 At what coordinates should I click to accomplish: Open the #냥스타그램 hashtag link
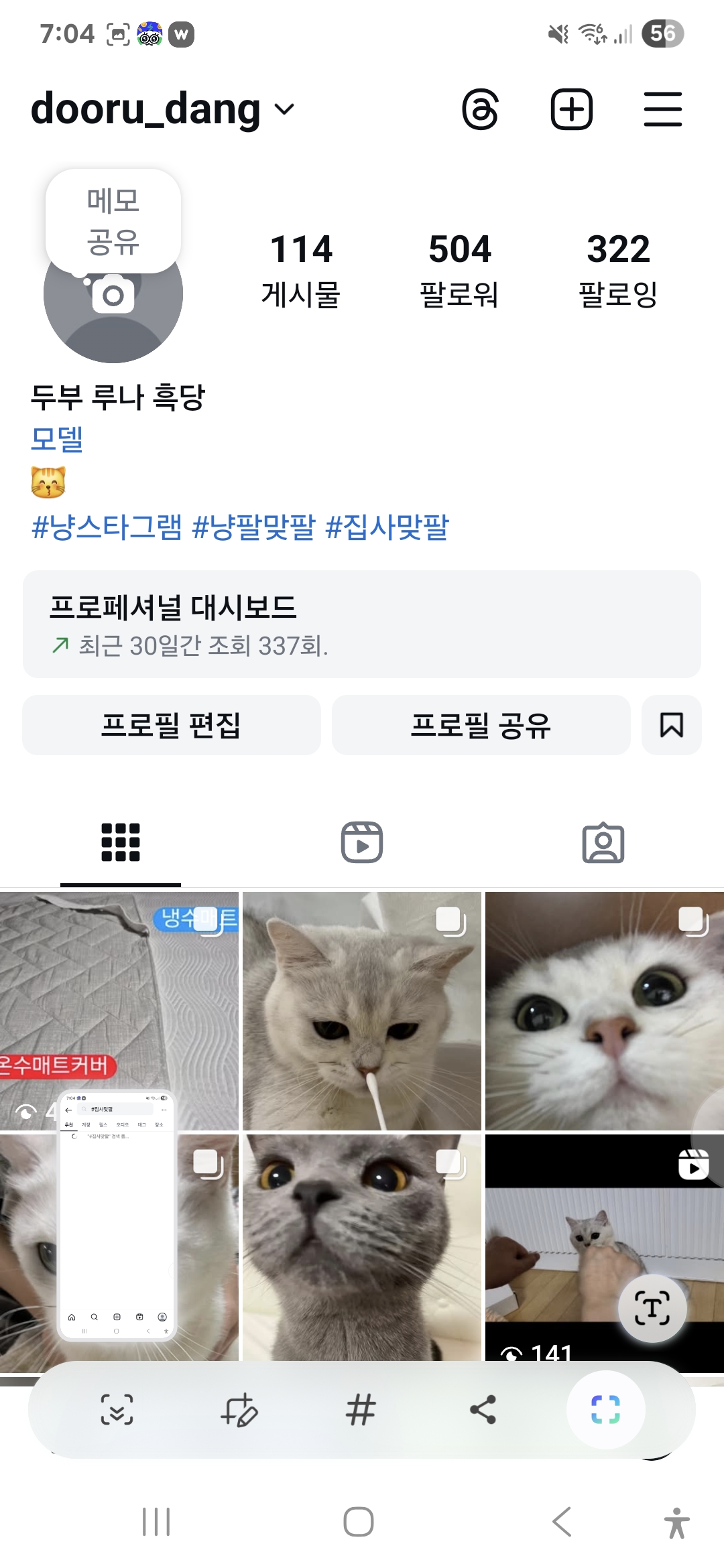[107, 529]
